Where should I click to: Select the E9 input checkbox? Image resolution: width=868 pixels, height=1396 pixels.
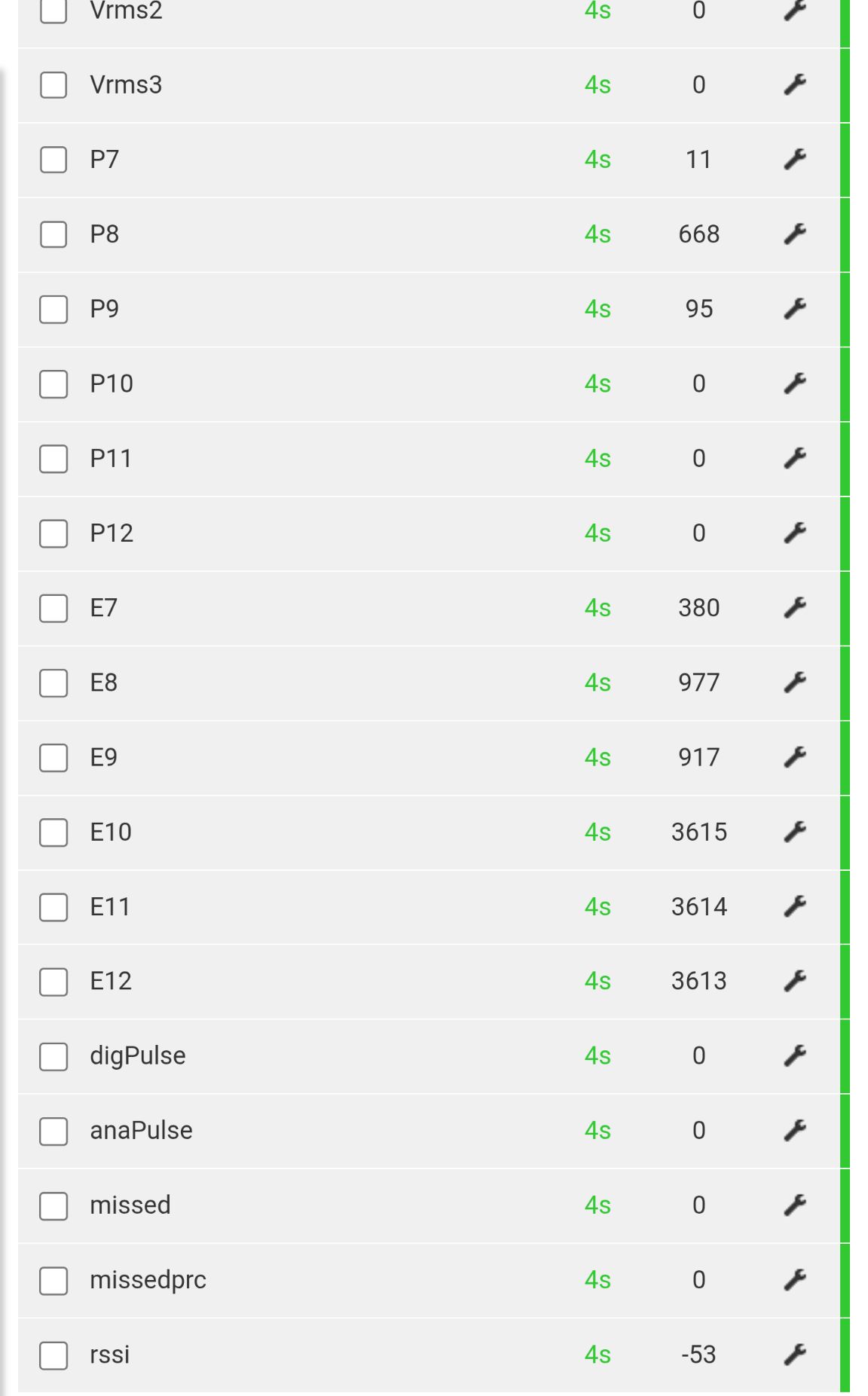[x=53, y=757]
